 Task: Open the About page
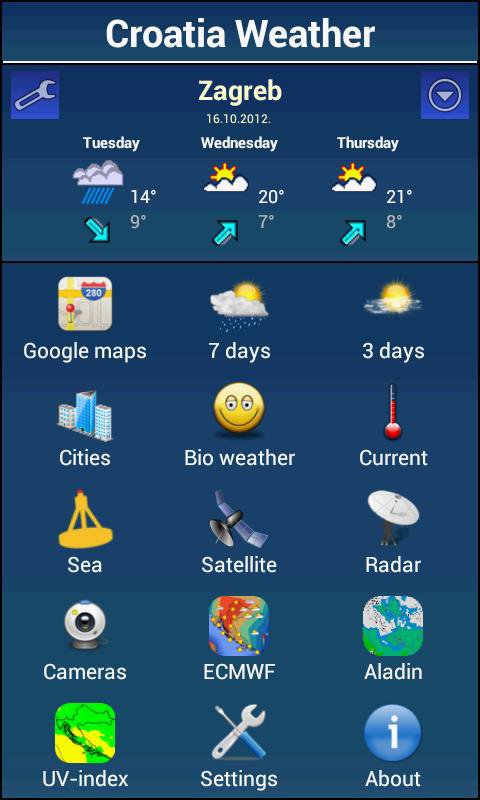click(x=393, y=746)
